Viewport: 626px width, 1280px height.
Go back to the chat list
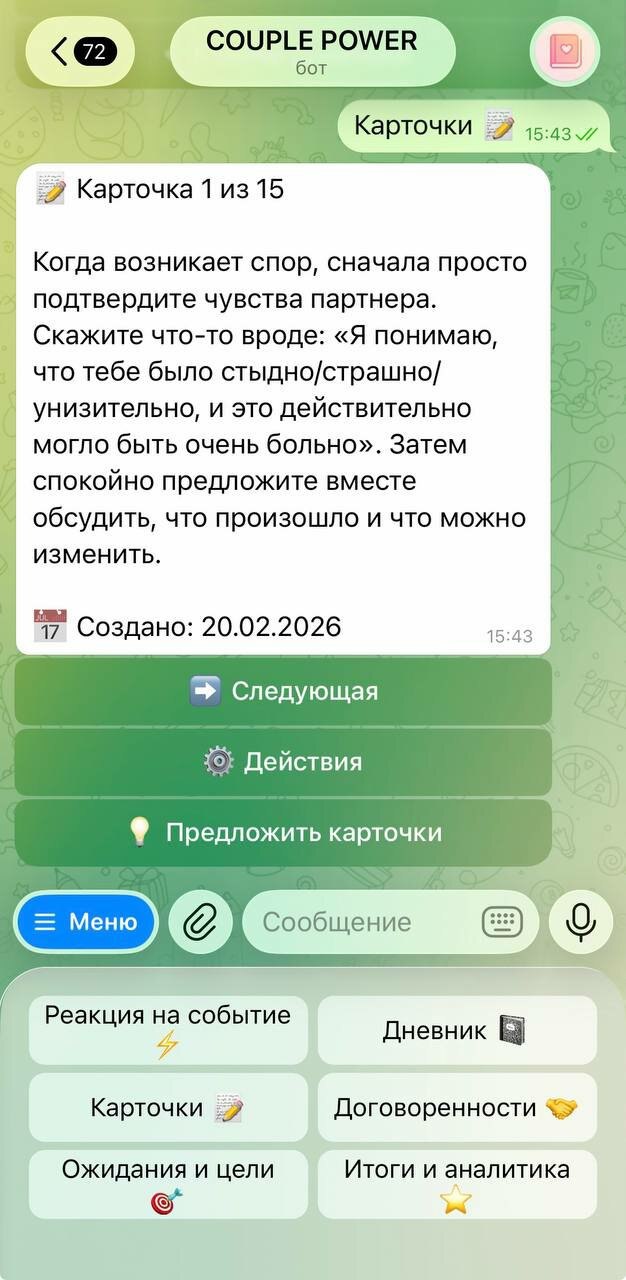coord(80,50)
